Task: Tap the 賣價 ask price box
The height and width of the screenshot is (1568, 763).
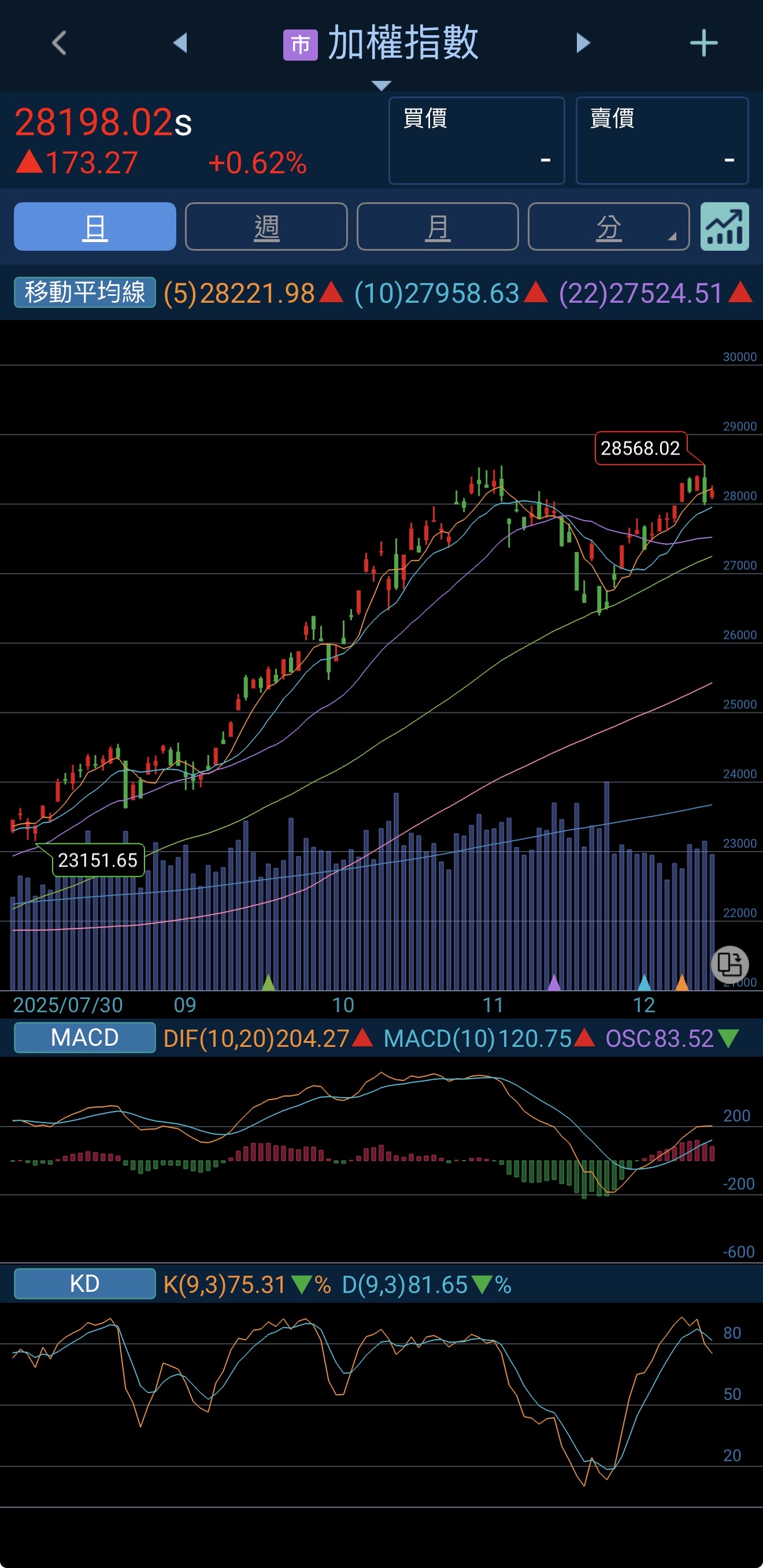Action: pos(662,140)
